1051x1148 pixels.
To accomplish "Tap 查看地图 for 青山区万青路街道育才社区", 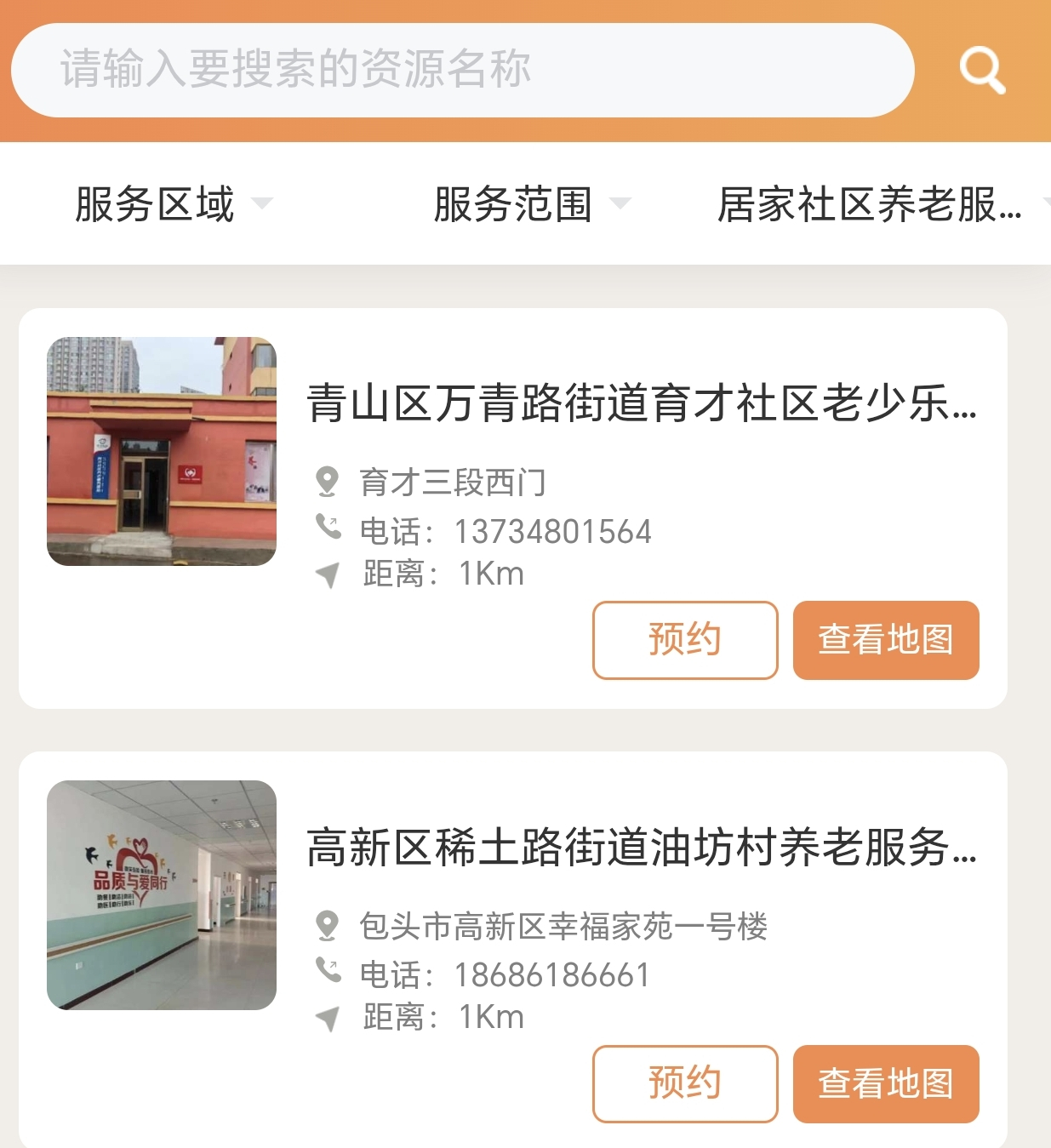I will [886, 640].
